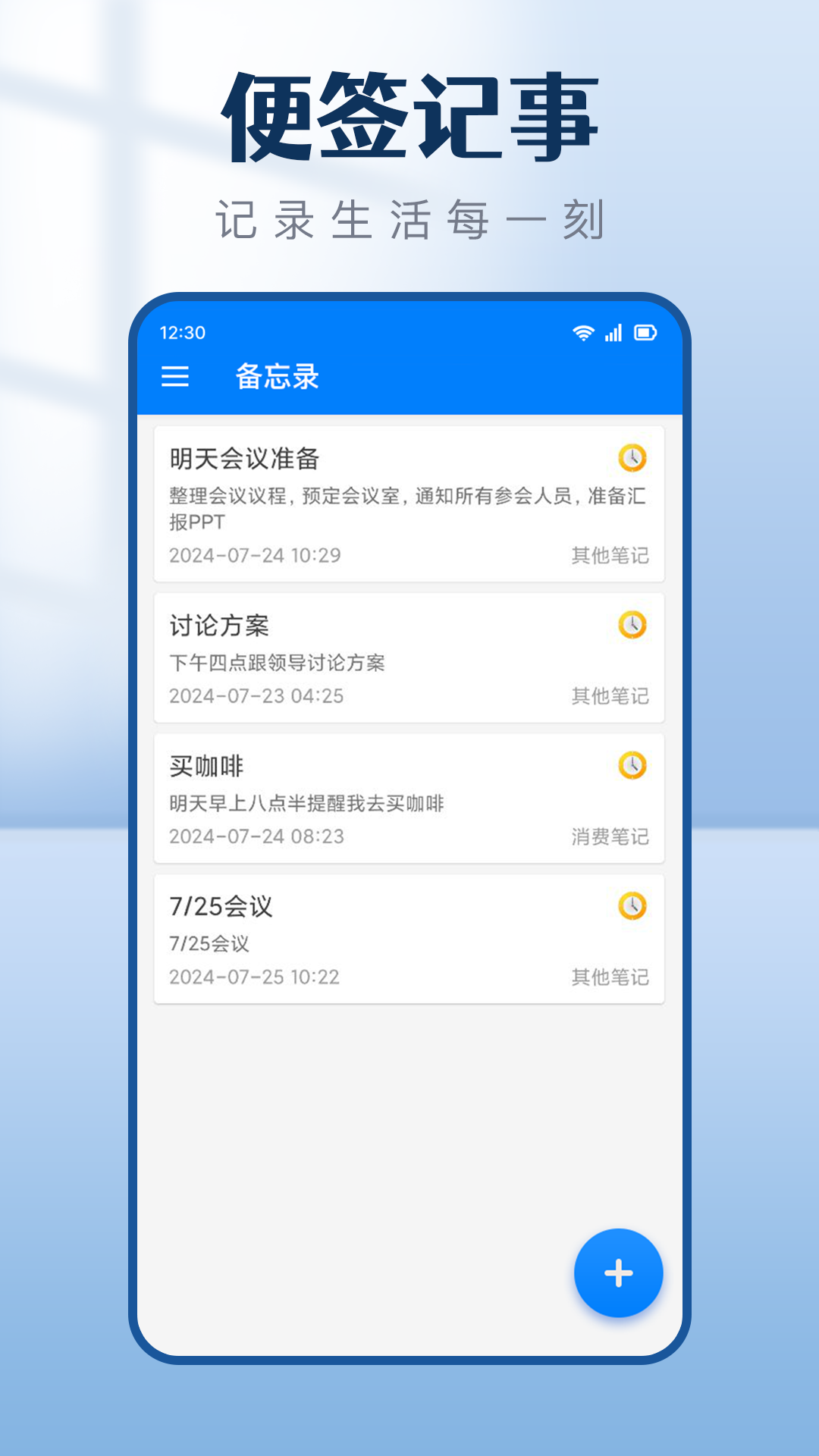Open the 讨论方案 note card
The image size is (819, 1456).
[409, 656]
